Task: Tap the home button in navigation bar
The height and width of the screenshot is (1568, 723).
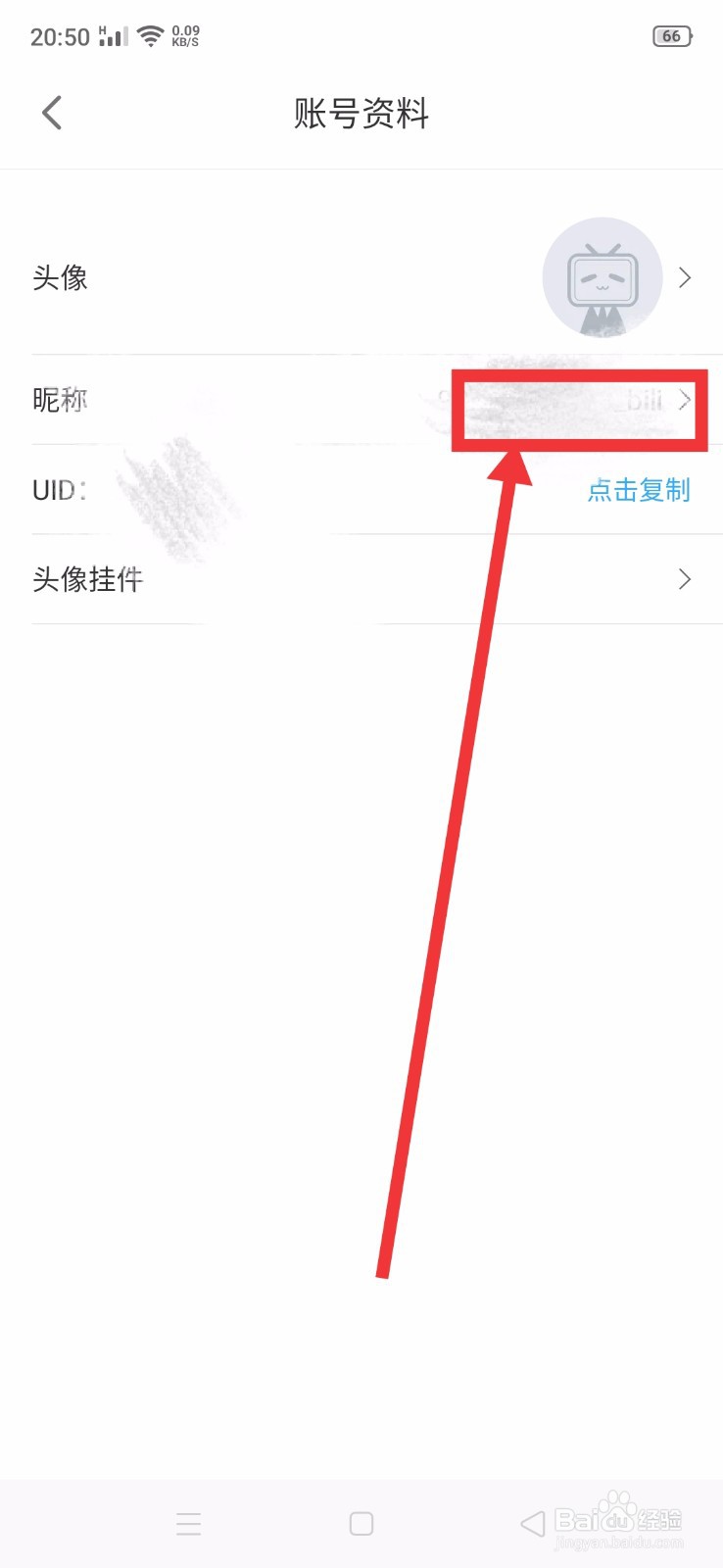Action: 361,1523
